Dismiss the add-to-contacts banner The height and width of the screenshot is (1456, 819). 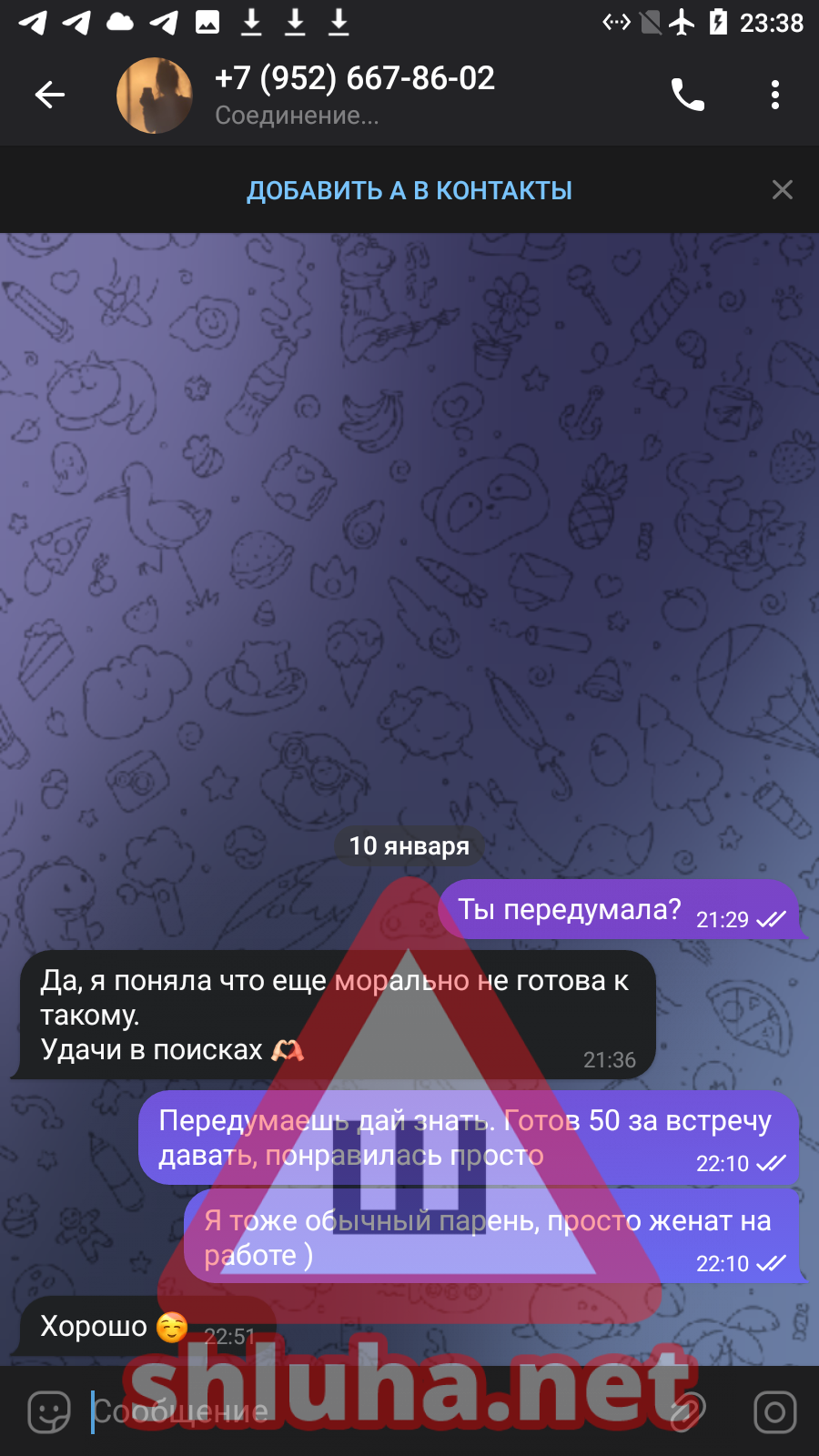click(x=782, y=189)
